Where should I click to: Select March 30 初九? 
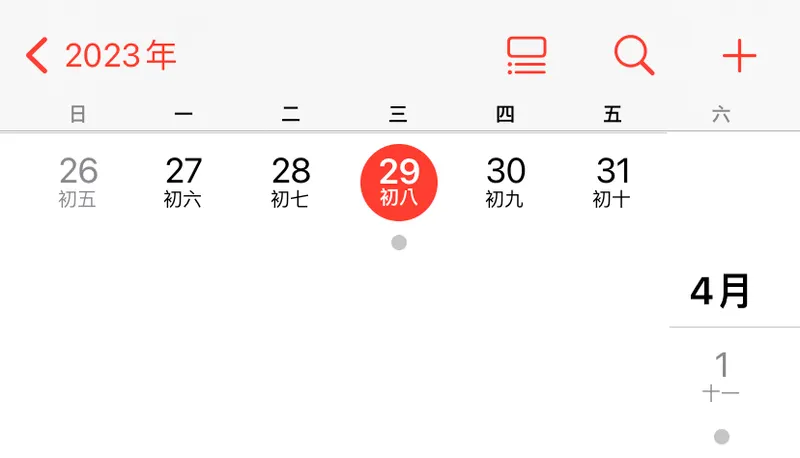tap(505, 182)
